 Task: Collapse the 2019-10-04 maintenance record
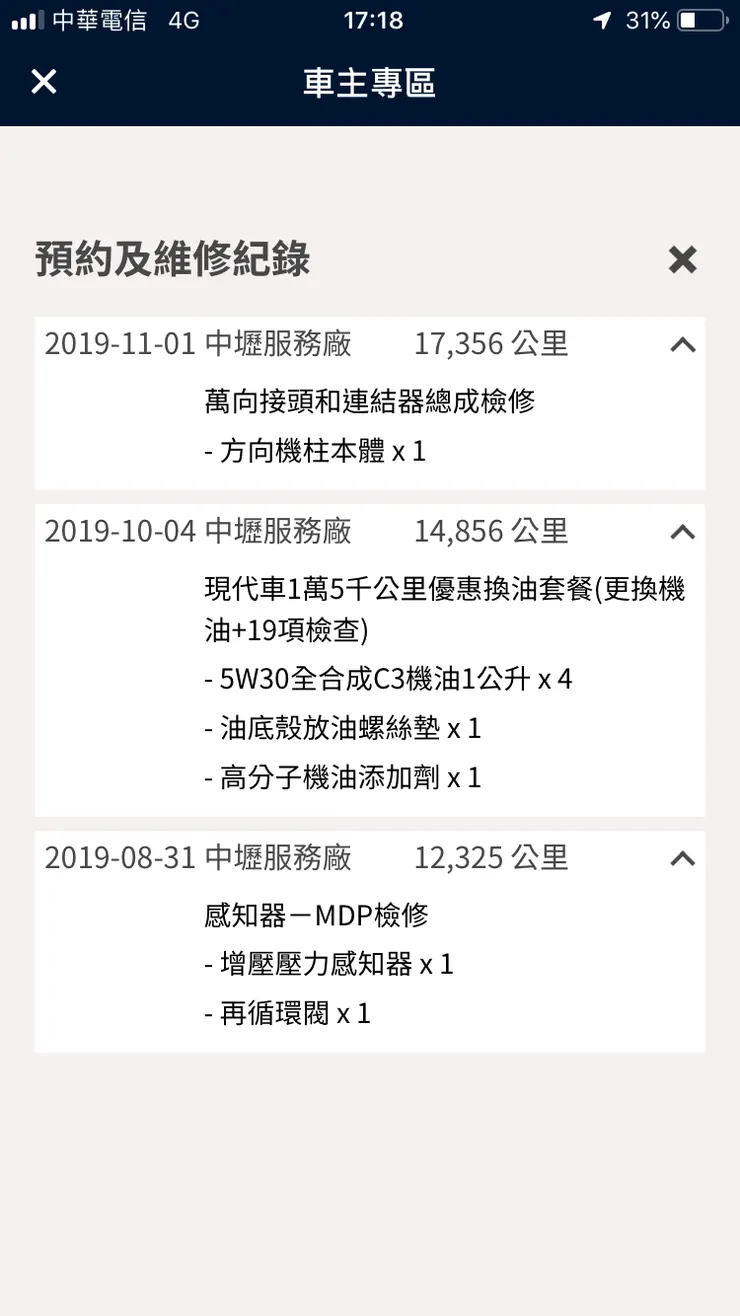click(x=682, y=531)
